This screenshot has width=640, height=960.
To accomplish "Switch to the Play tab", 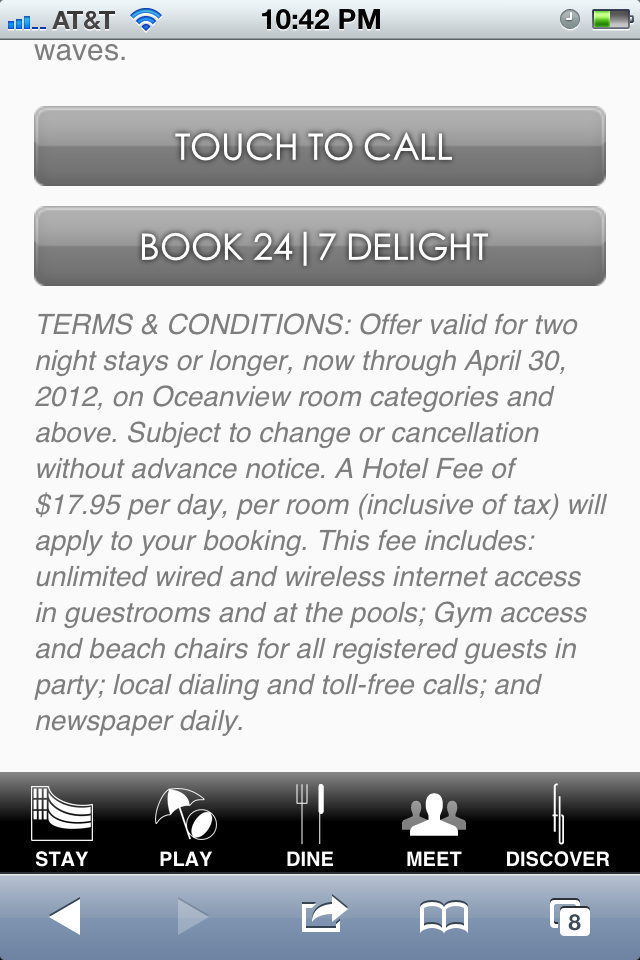I will [186, 826].
